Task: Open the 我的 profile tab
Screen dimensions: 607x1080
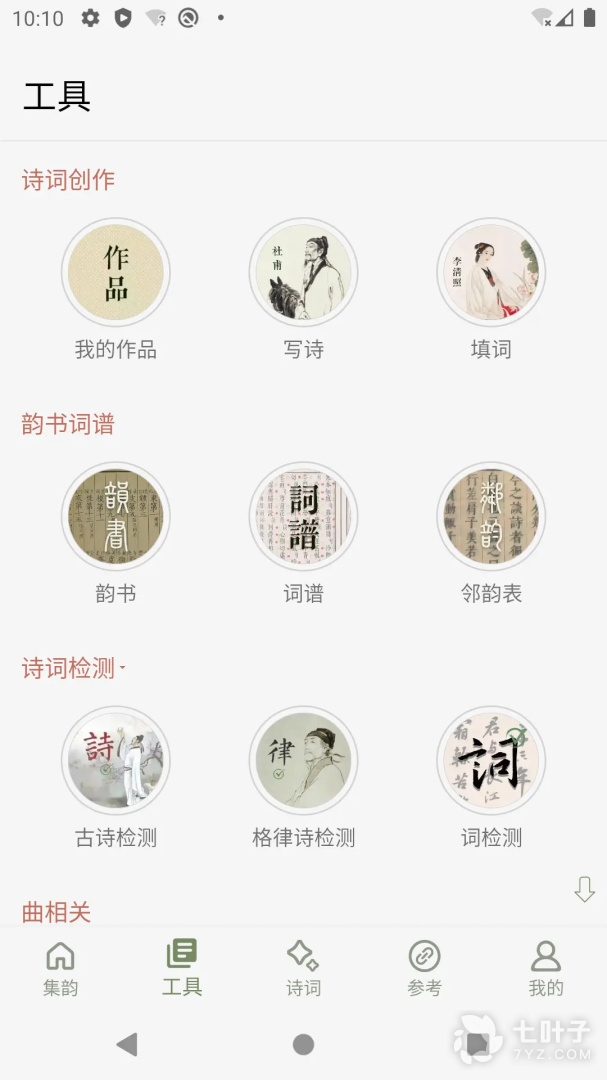Action: (546, 968)
